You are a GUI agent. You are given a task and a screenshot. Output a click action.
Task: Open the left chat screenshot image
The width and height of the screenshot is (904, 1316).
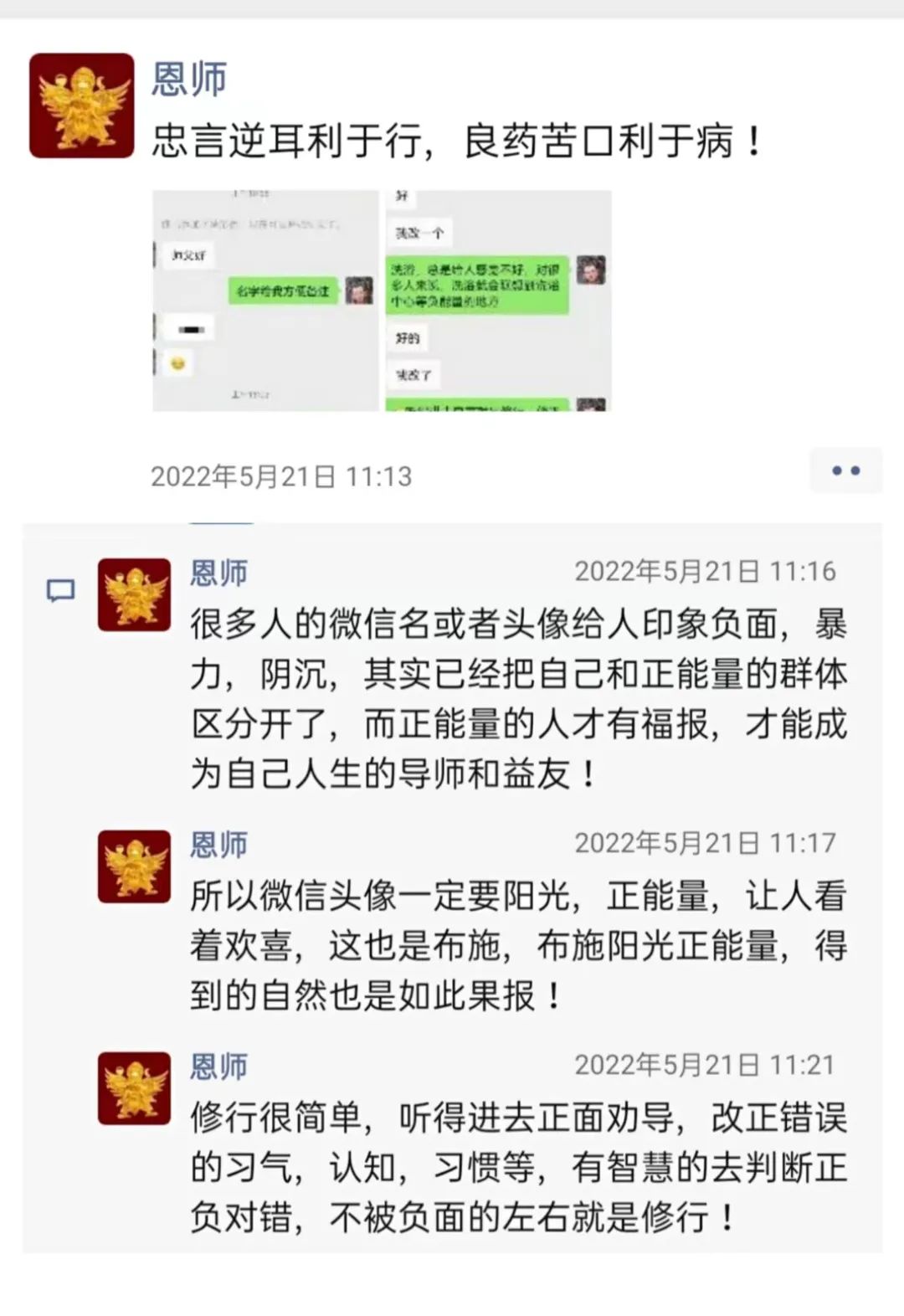pyautogui.click(x=265, y=301)
